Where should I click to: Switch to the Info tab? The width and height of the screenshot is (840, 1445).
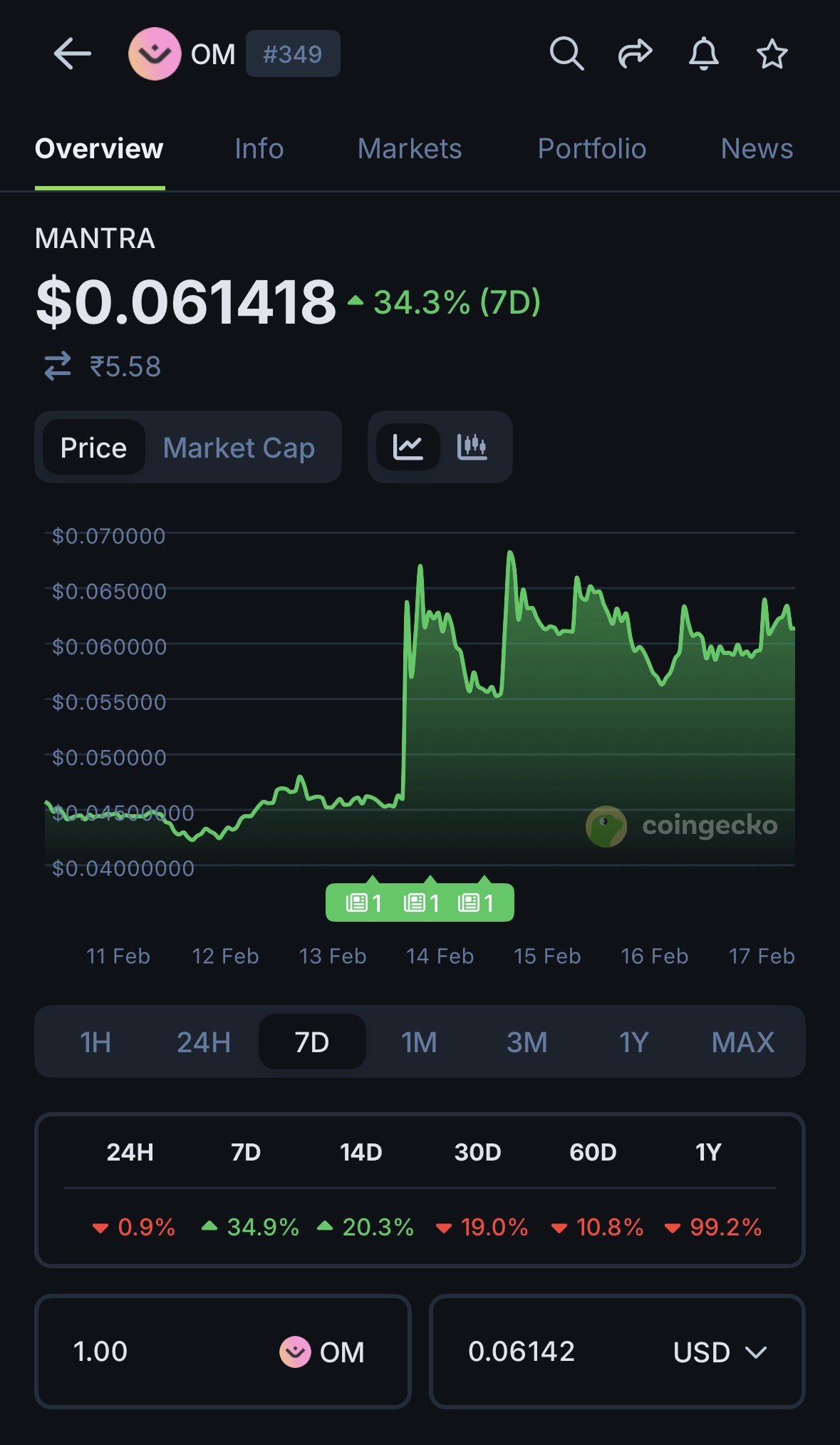coord(259,149)
